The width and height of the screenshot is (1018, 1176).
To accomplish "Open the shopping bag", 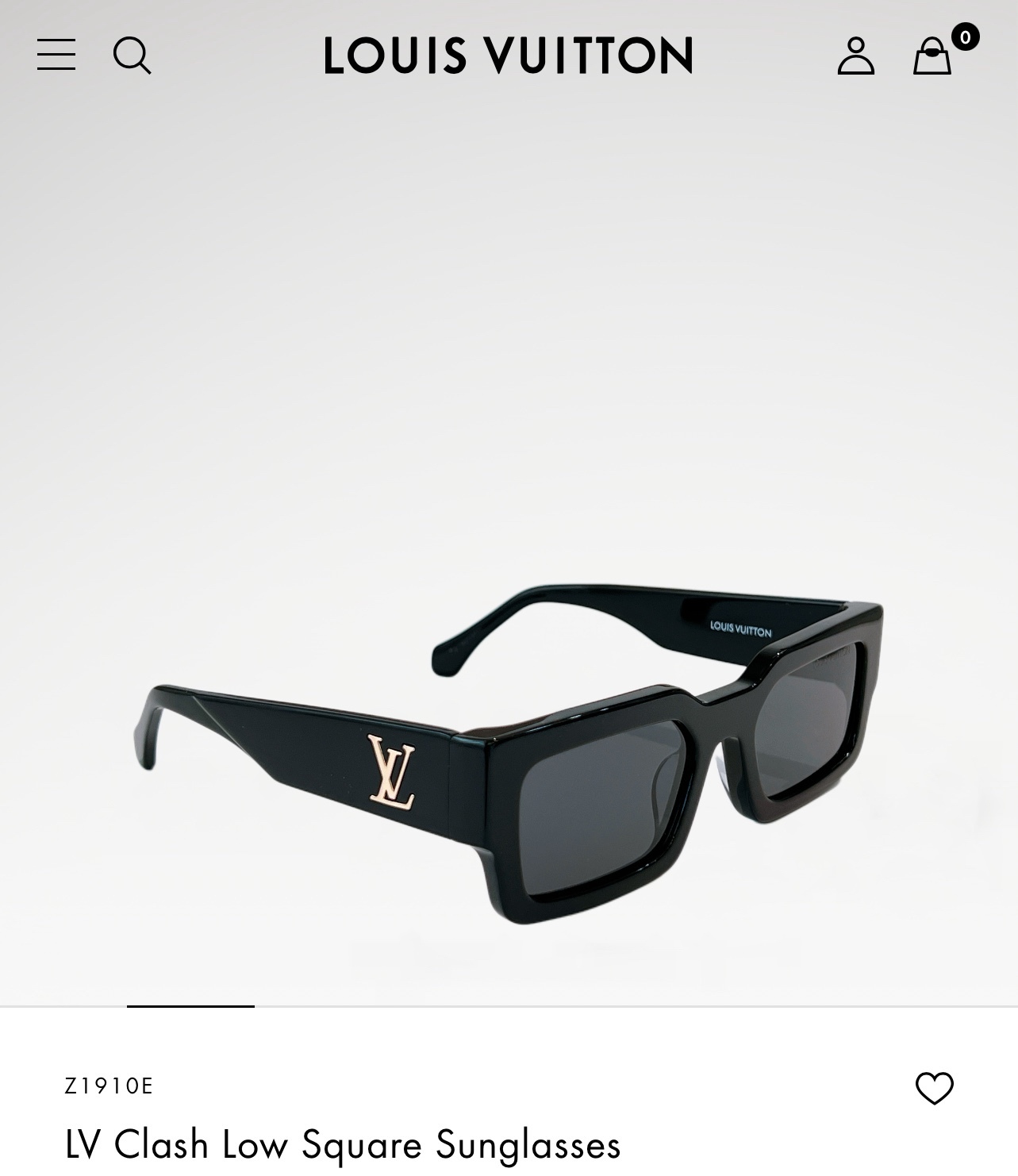I will tap(932, 56).
